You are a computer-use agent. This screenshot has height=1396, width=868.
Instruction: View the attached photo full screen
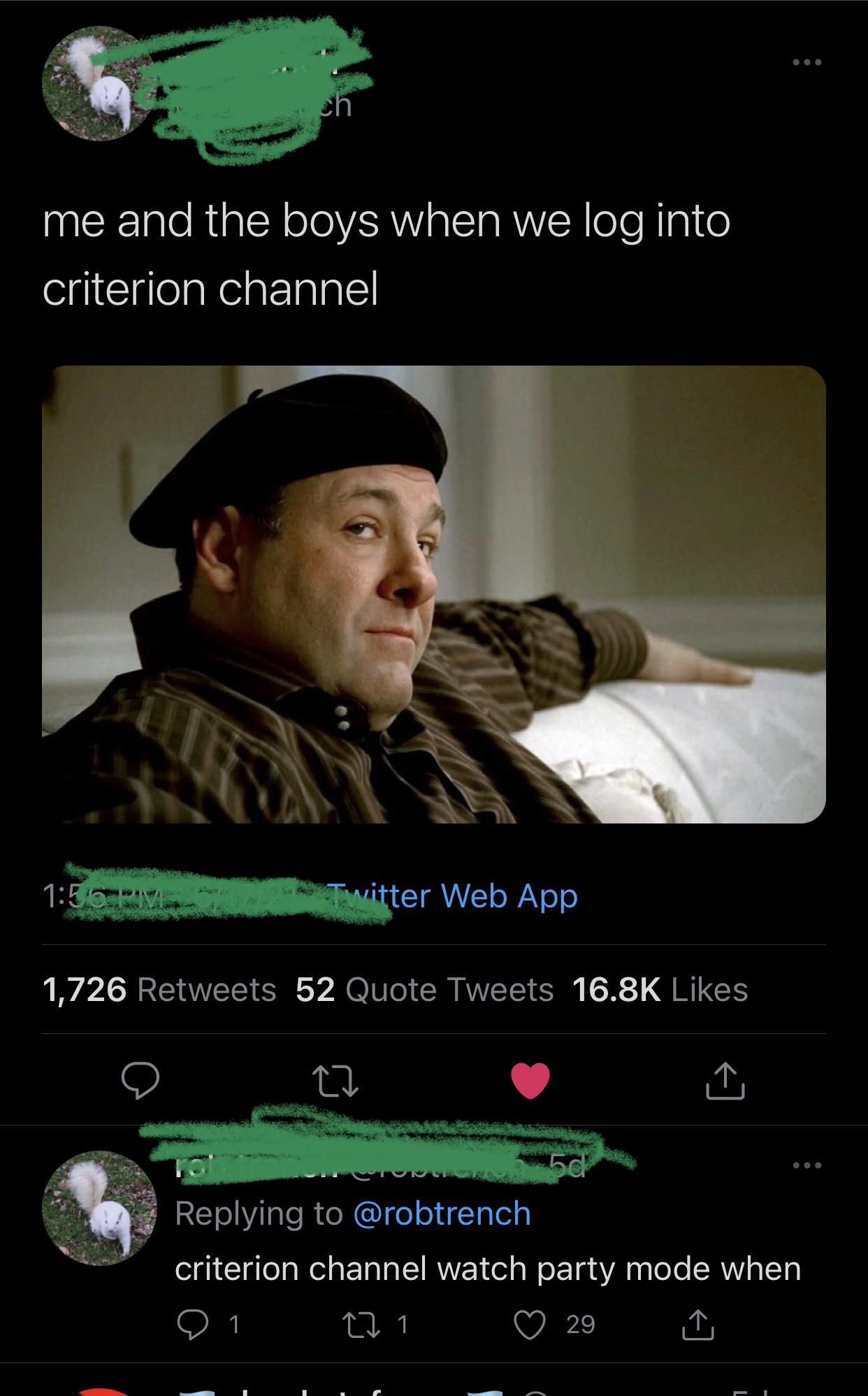[434, 594]
